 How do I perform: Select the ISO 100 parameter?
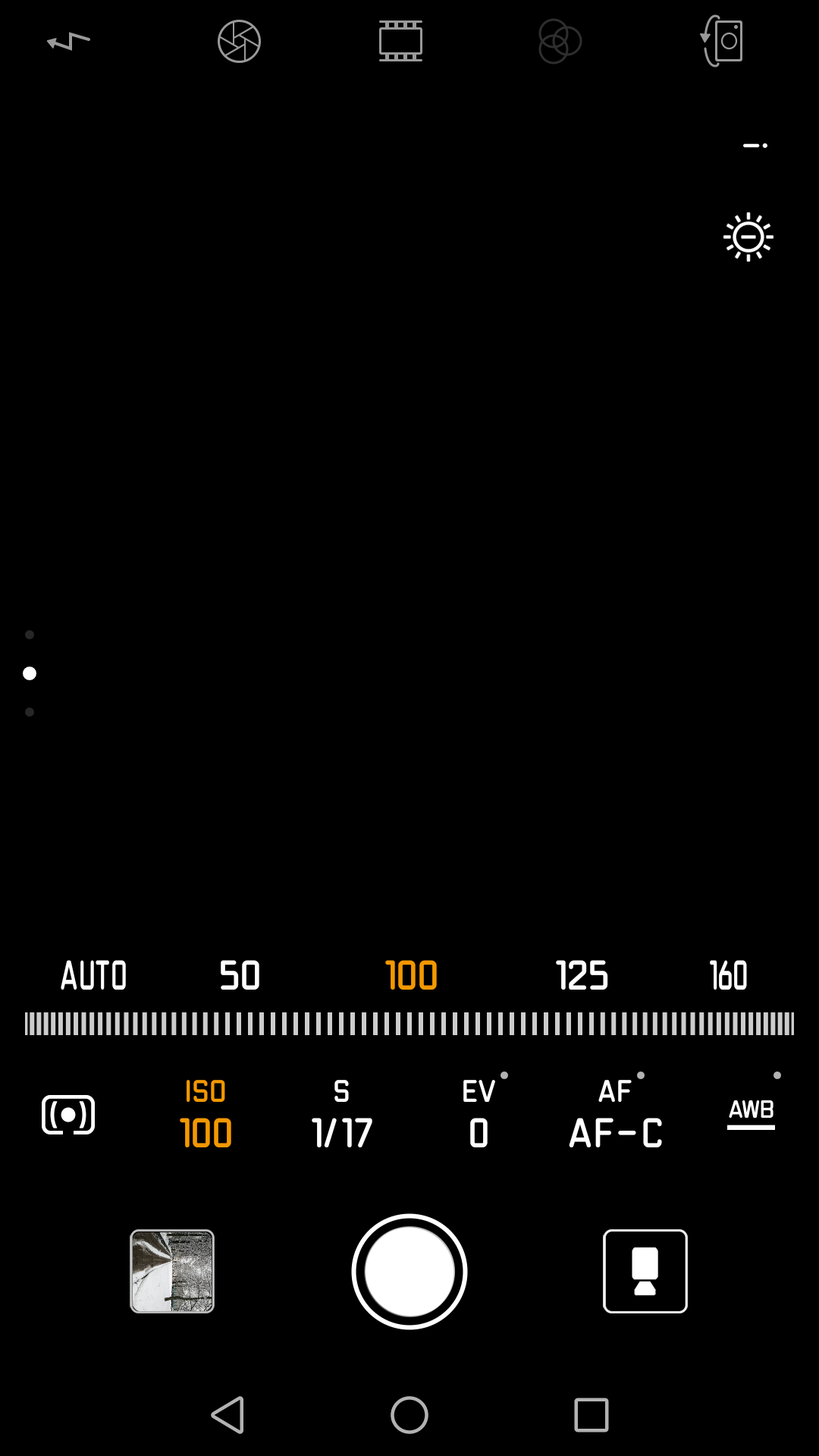[x=206, y=1114]
